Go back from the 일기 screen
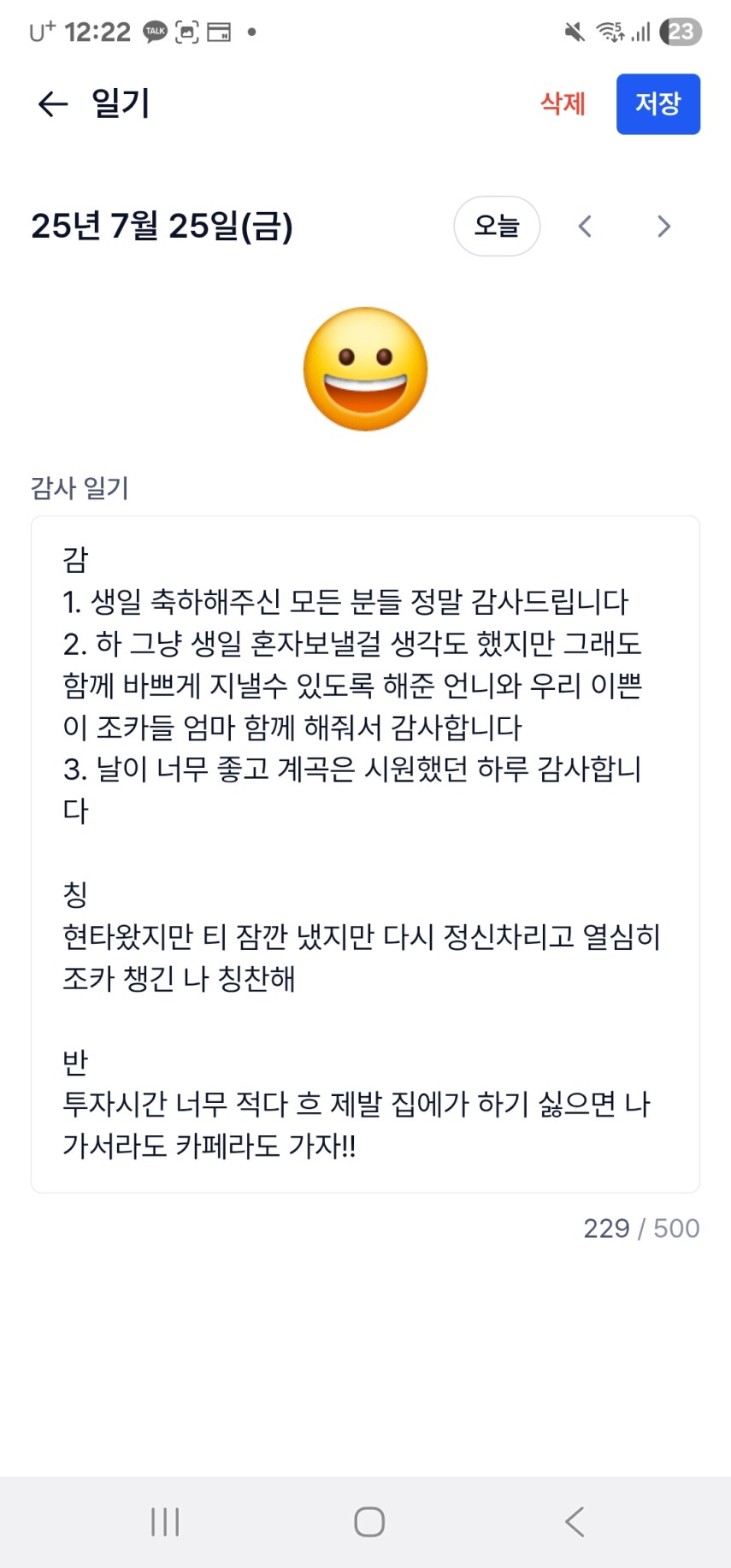Image resolution: width=731 pixels, height=1568 pixels. [53, 104]
